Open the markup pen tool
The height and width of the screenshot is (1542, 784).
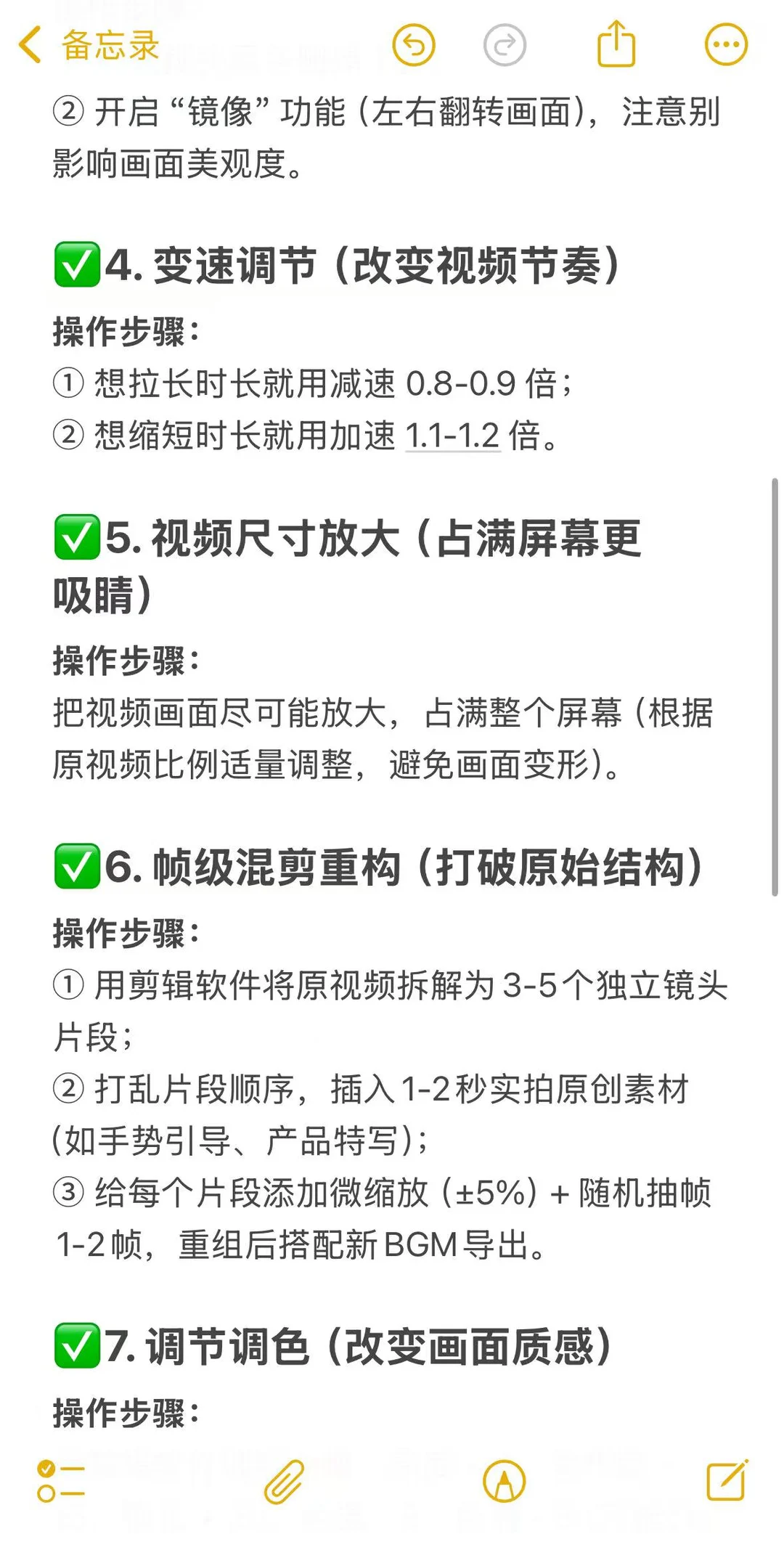(x=505, y=1481)
